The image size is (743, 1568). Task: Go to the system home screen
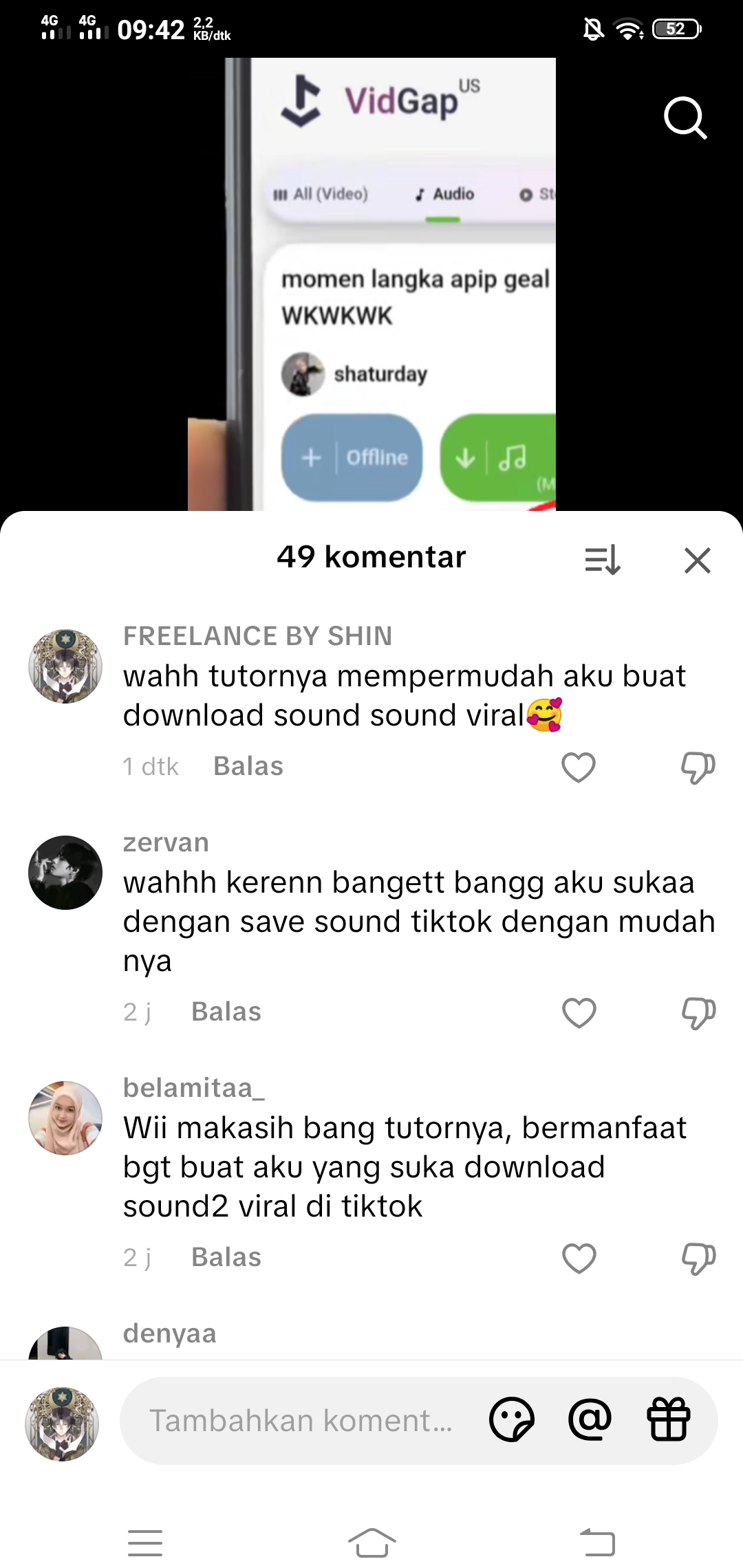[x=371, y=1542]
